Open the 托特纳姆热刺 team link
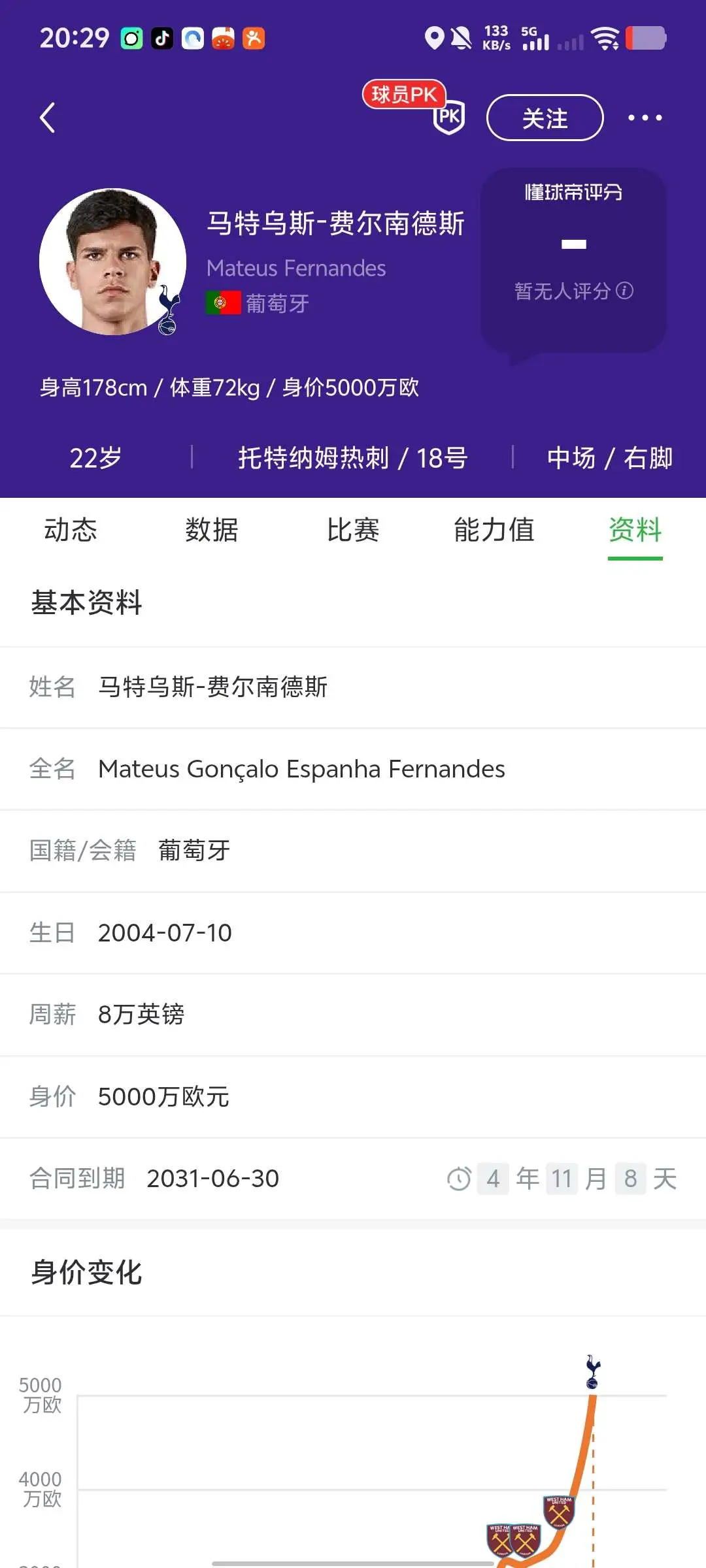The width and height of the screenshot is (706, 1568). [x=313, y=458]
